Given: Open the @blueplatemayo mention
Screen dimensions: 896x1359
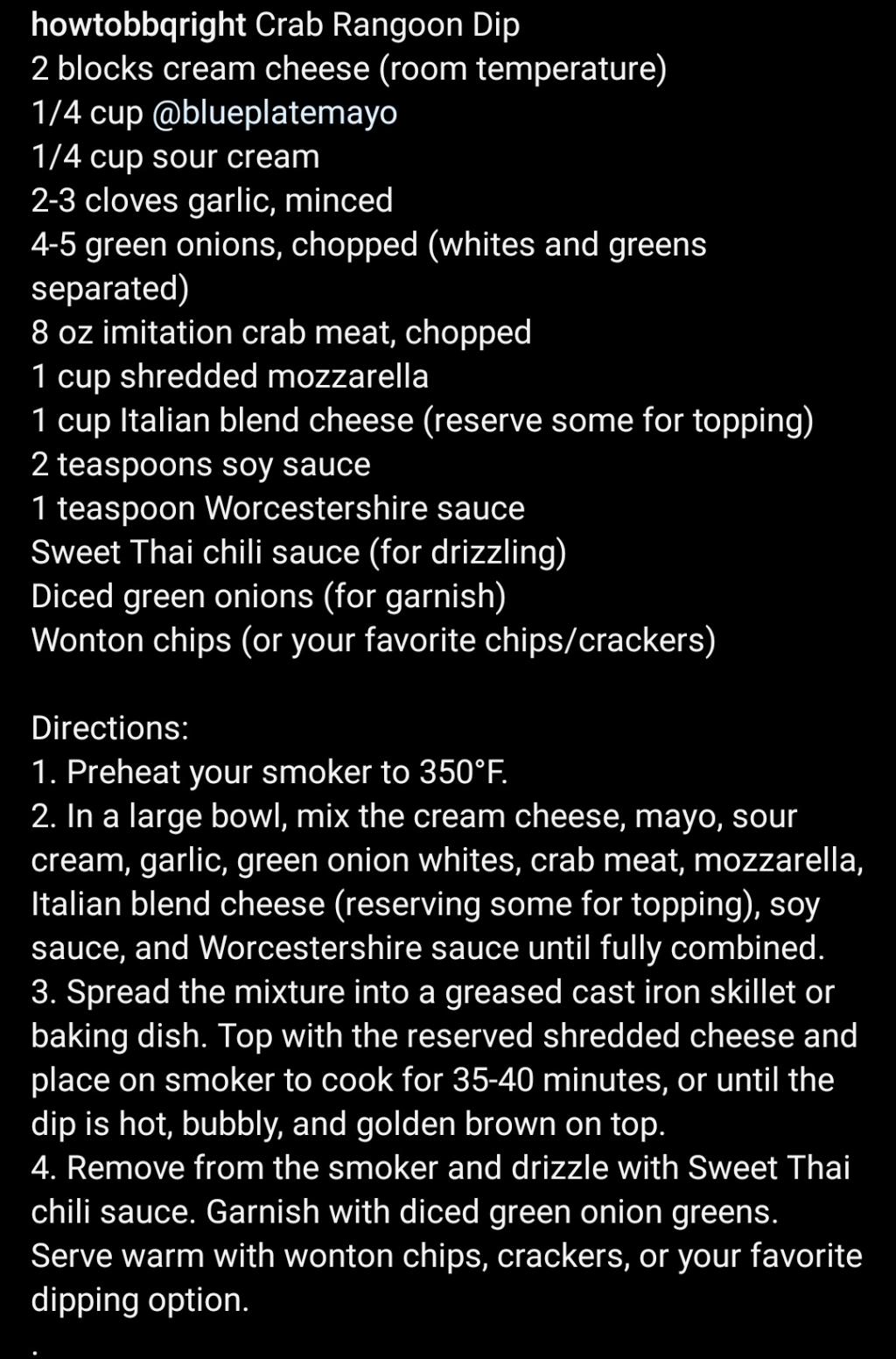Looking at the screenshot, I should 274,113.
